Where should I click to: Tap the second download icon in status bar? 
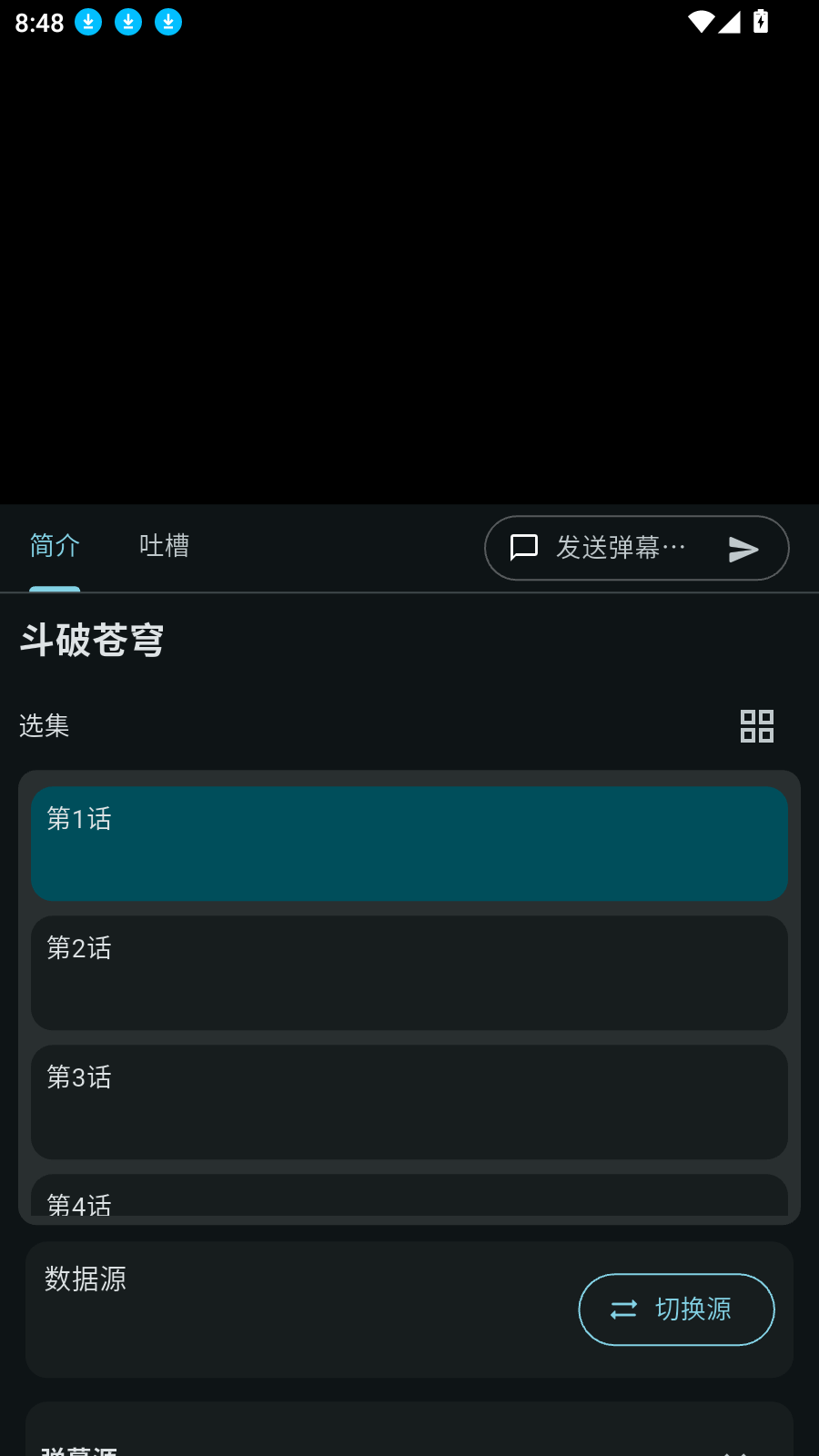pos(128,22)
